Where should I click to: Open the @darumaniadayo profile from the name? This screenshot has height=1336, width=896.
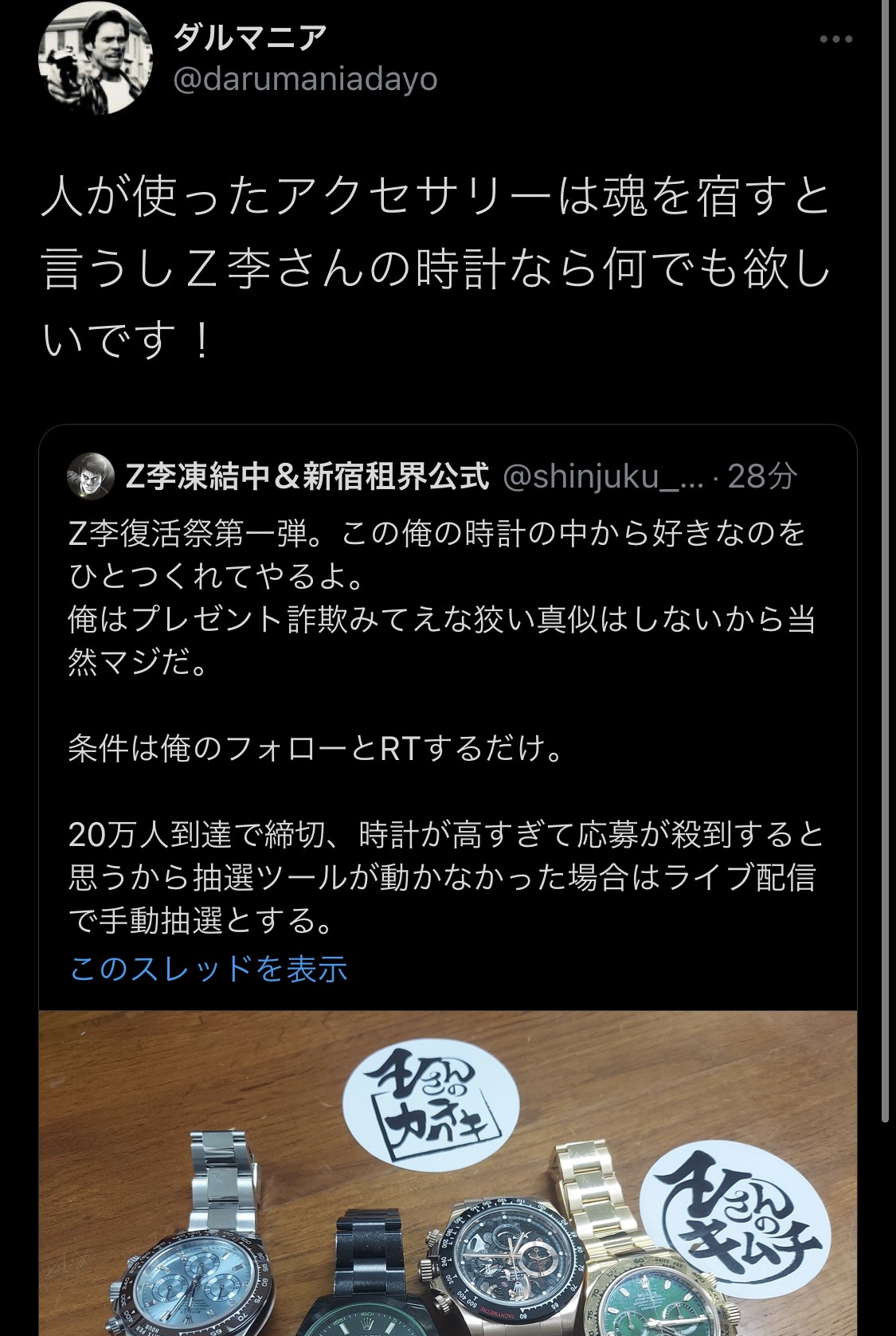click(x=250, y=37)
